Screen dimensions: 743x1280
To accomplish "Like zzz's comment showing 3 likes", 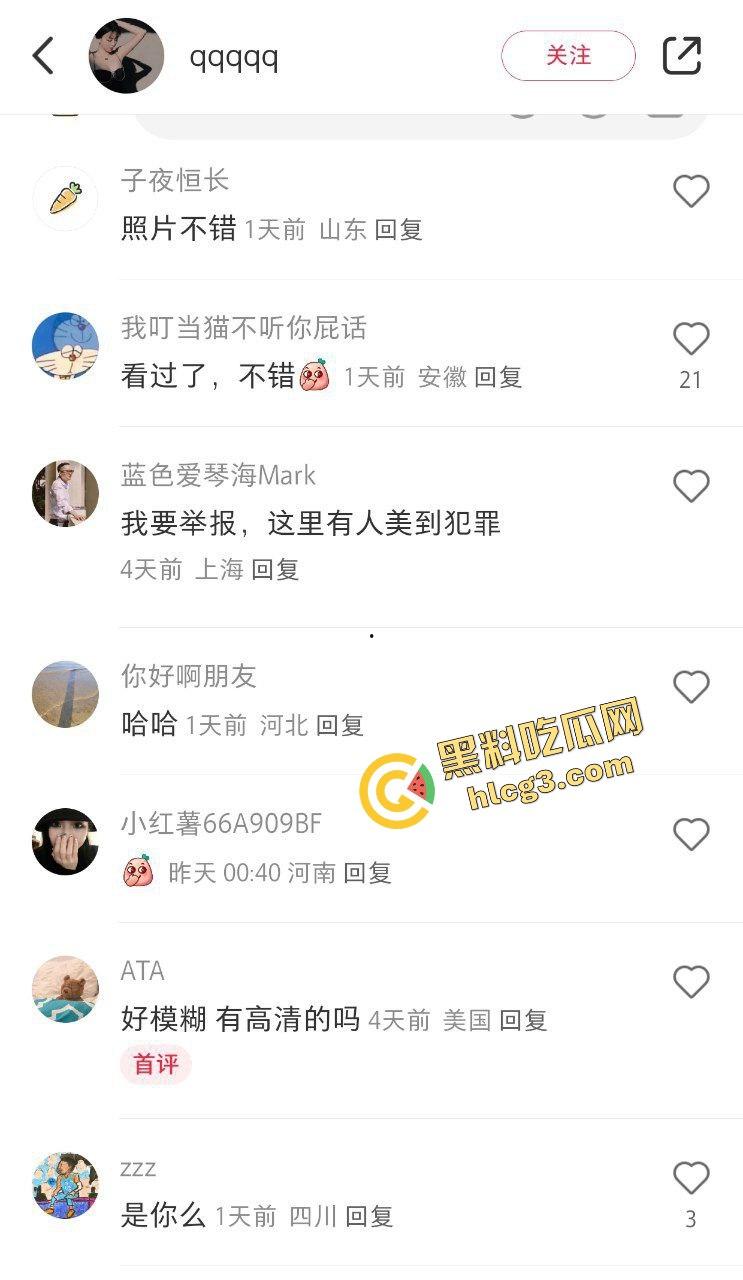I will click(x=691, y=1176).
